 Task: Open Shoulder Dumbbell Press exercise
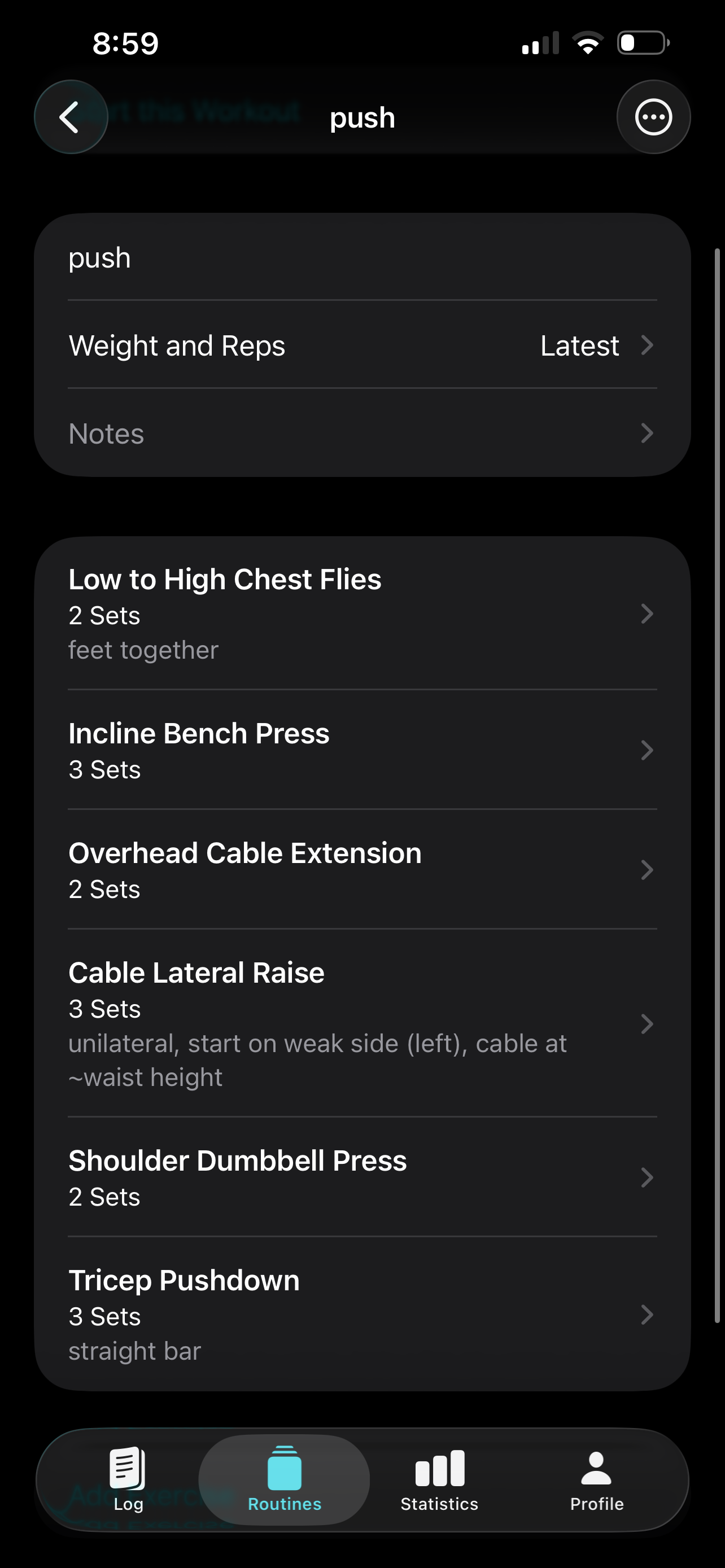[x=361, y=1177]
